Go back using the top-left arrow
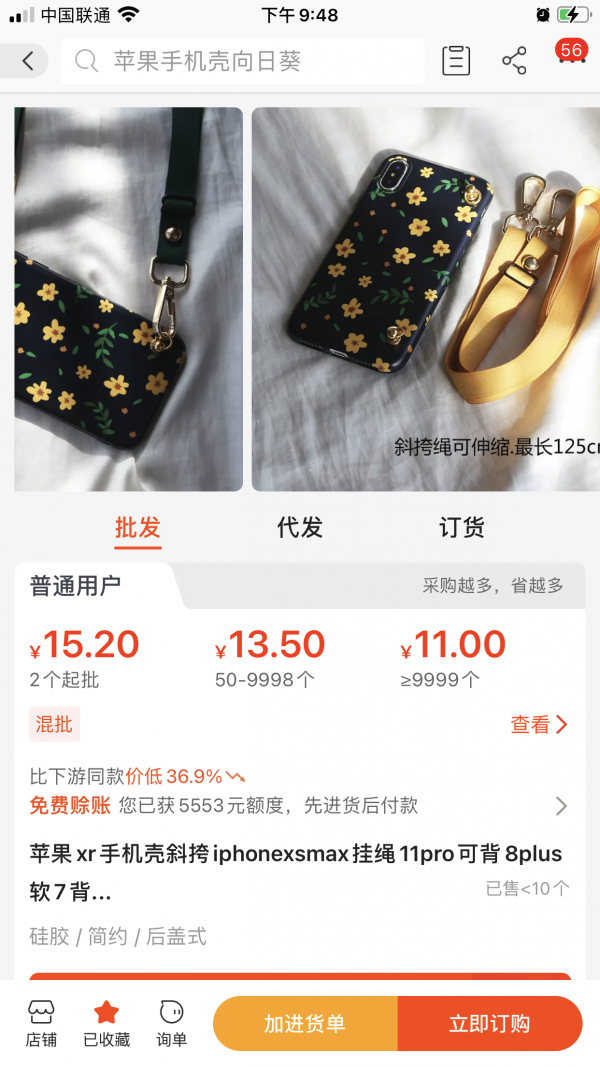Image resolution: width=600 pixels, height=1067 pixels. (x=27, y=61)
